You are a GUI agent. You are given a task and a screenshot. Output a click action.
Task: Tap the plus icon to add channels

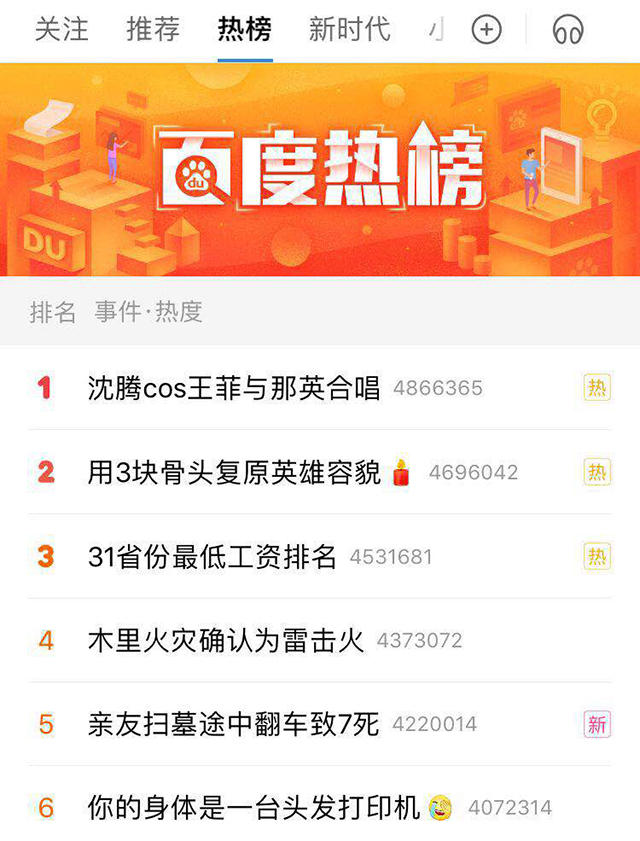point(487,30)
